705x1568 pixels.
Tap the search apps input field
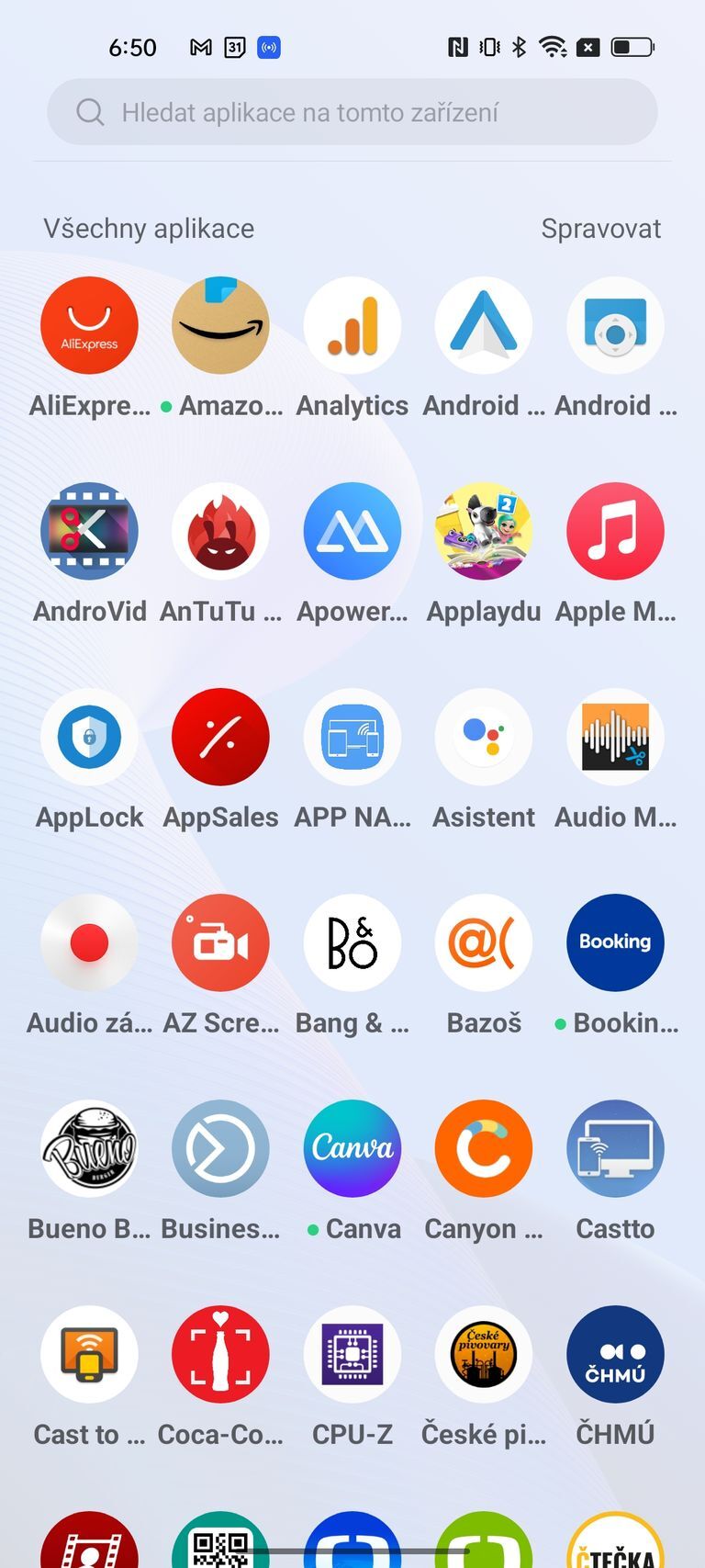coord(352,112)
